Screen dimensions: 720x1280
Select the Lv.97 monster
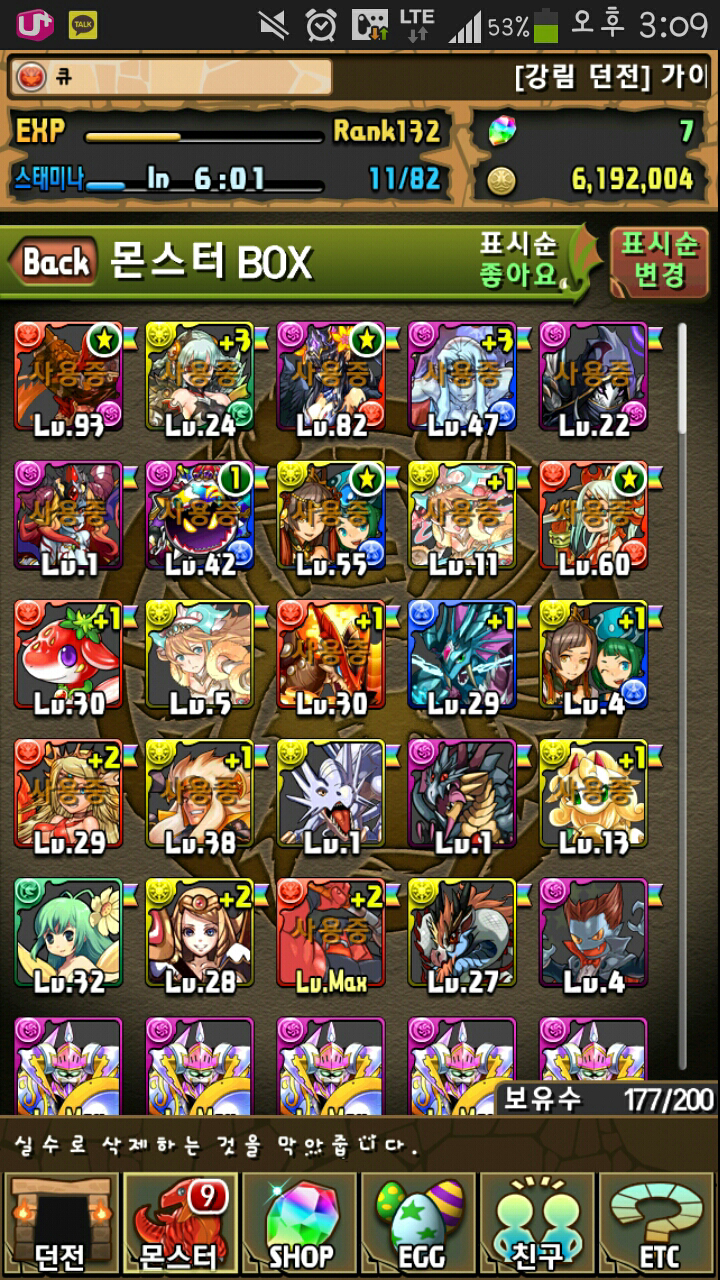coord(68,378)
